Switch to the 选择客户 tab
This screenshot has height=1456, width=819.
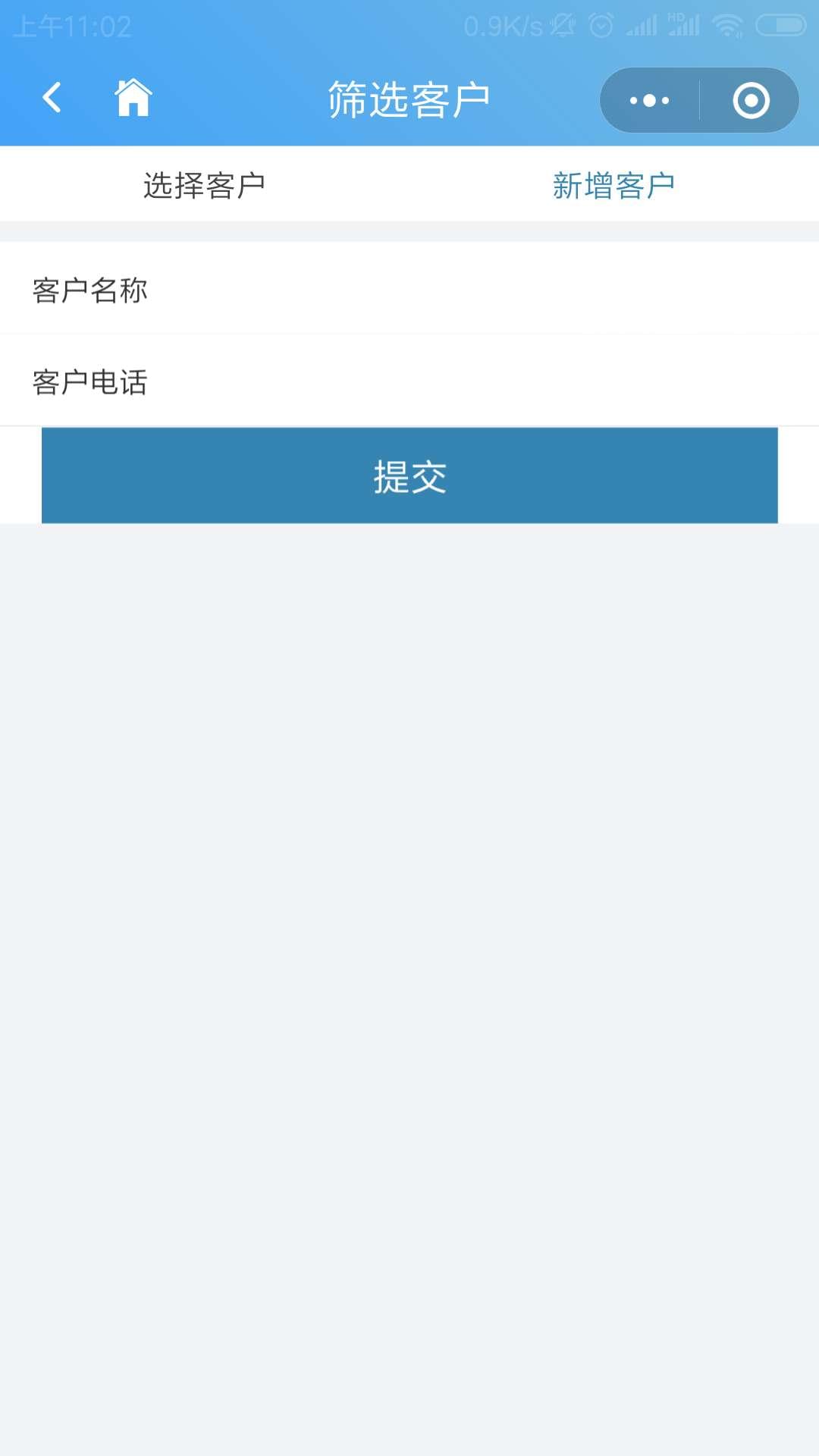205,185
